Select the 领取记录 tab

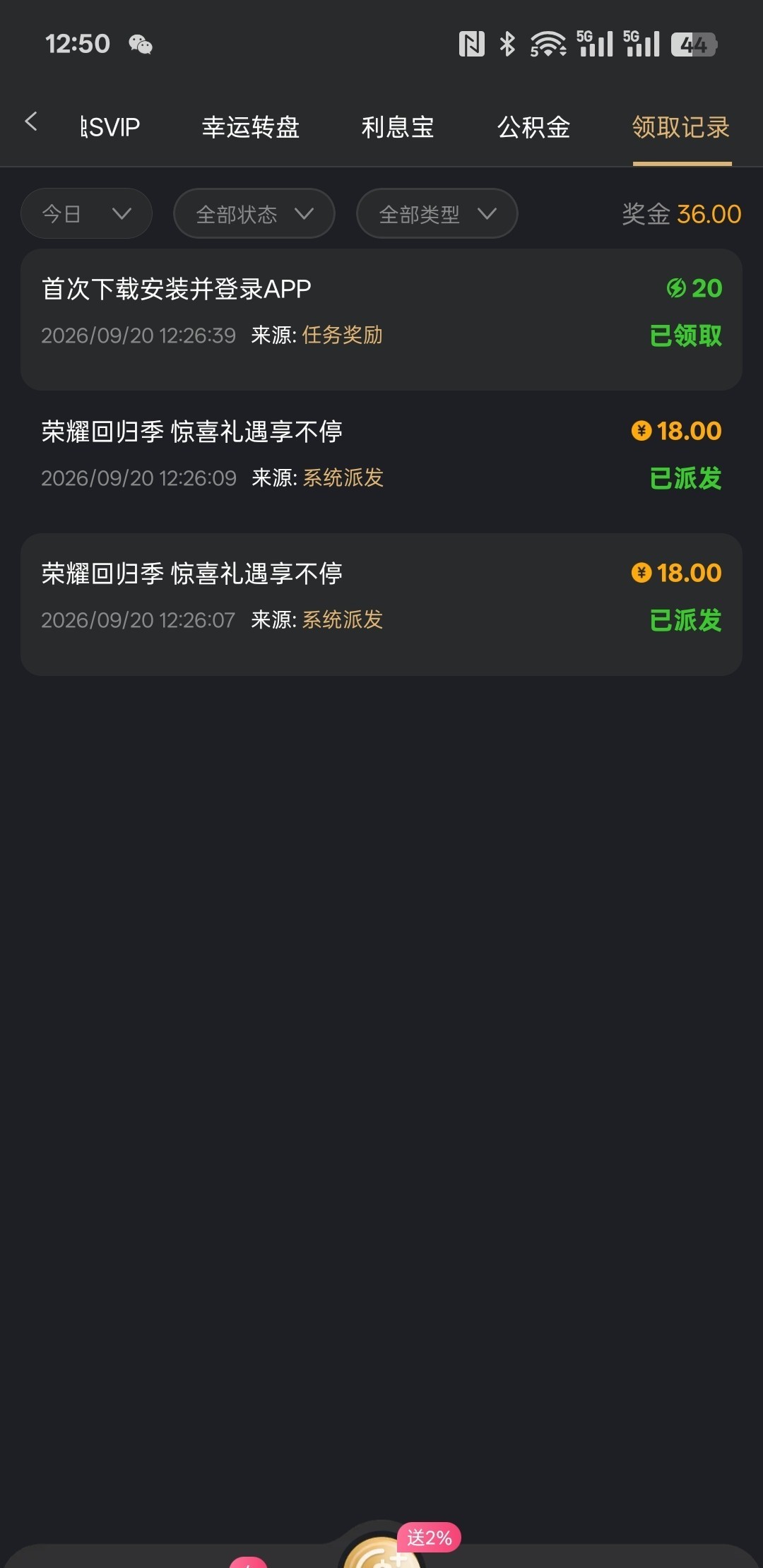(681, 127)
